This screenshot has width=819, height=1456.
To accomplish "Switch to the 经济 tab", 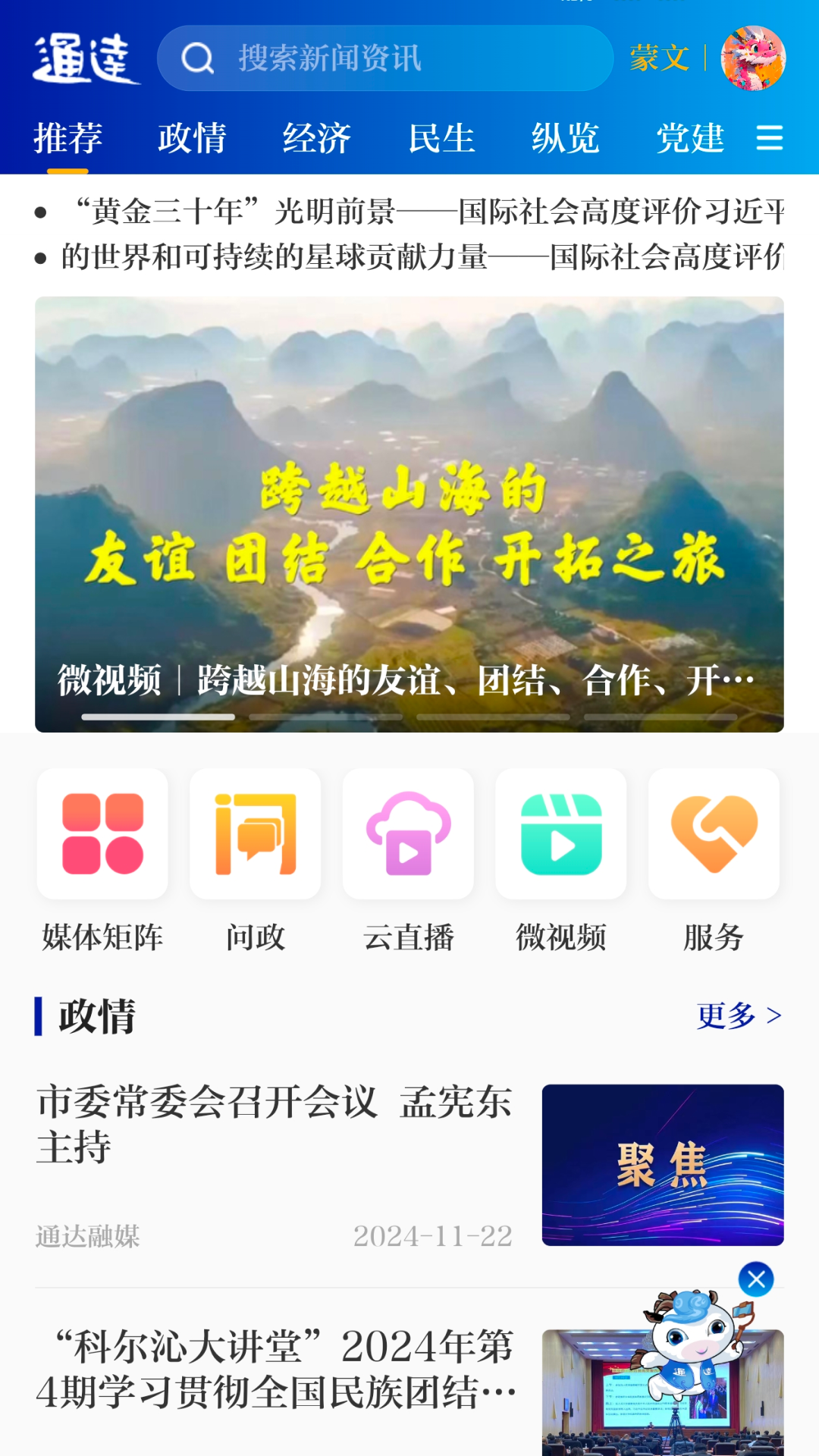I will [x=317, y=139].
